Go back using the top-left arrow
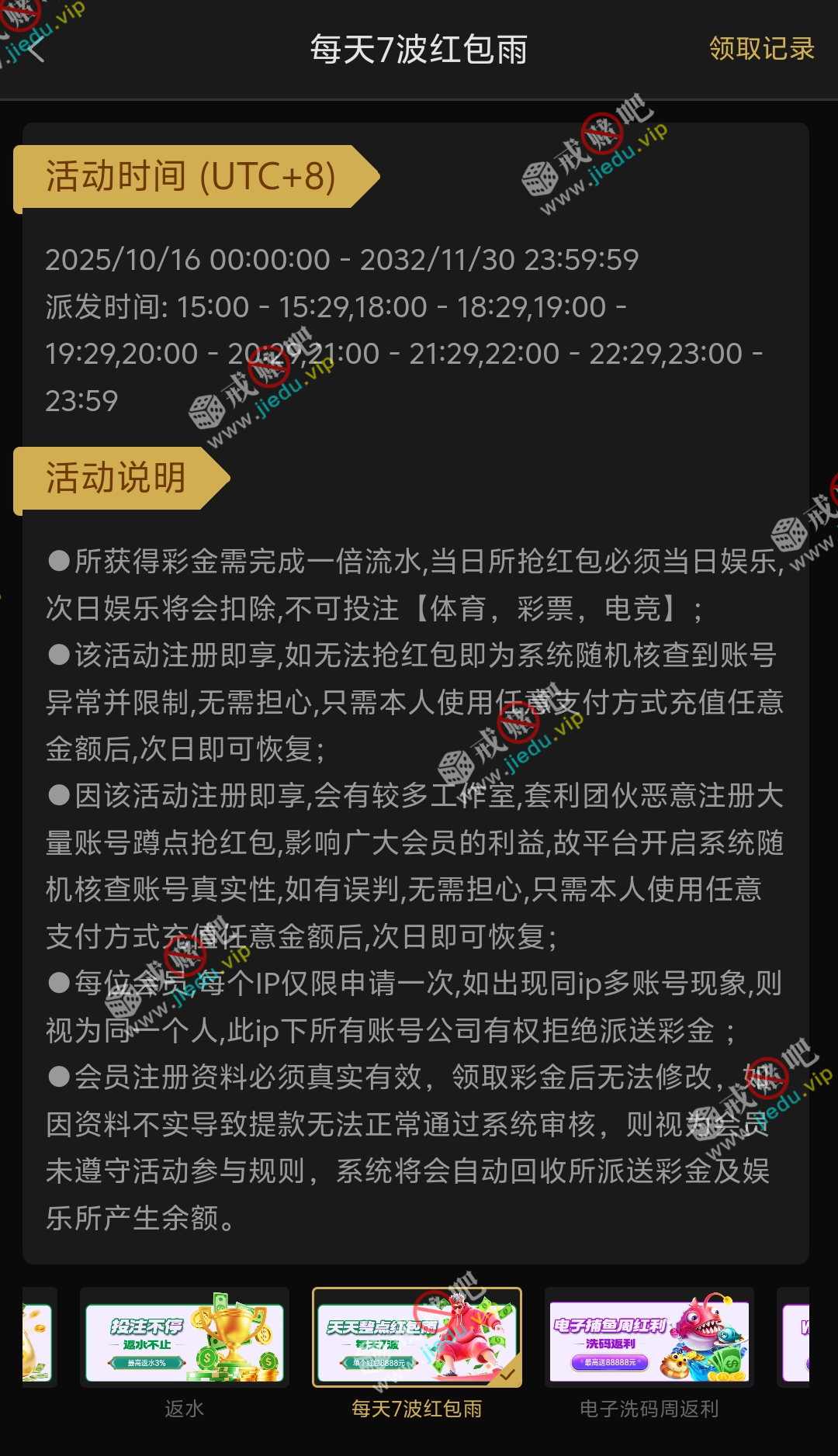Viewport: 838px width, 1456px height. point(34,50)
